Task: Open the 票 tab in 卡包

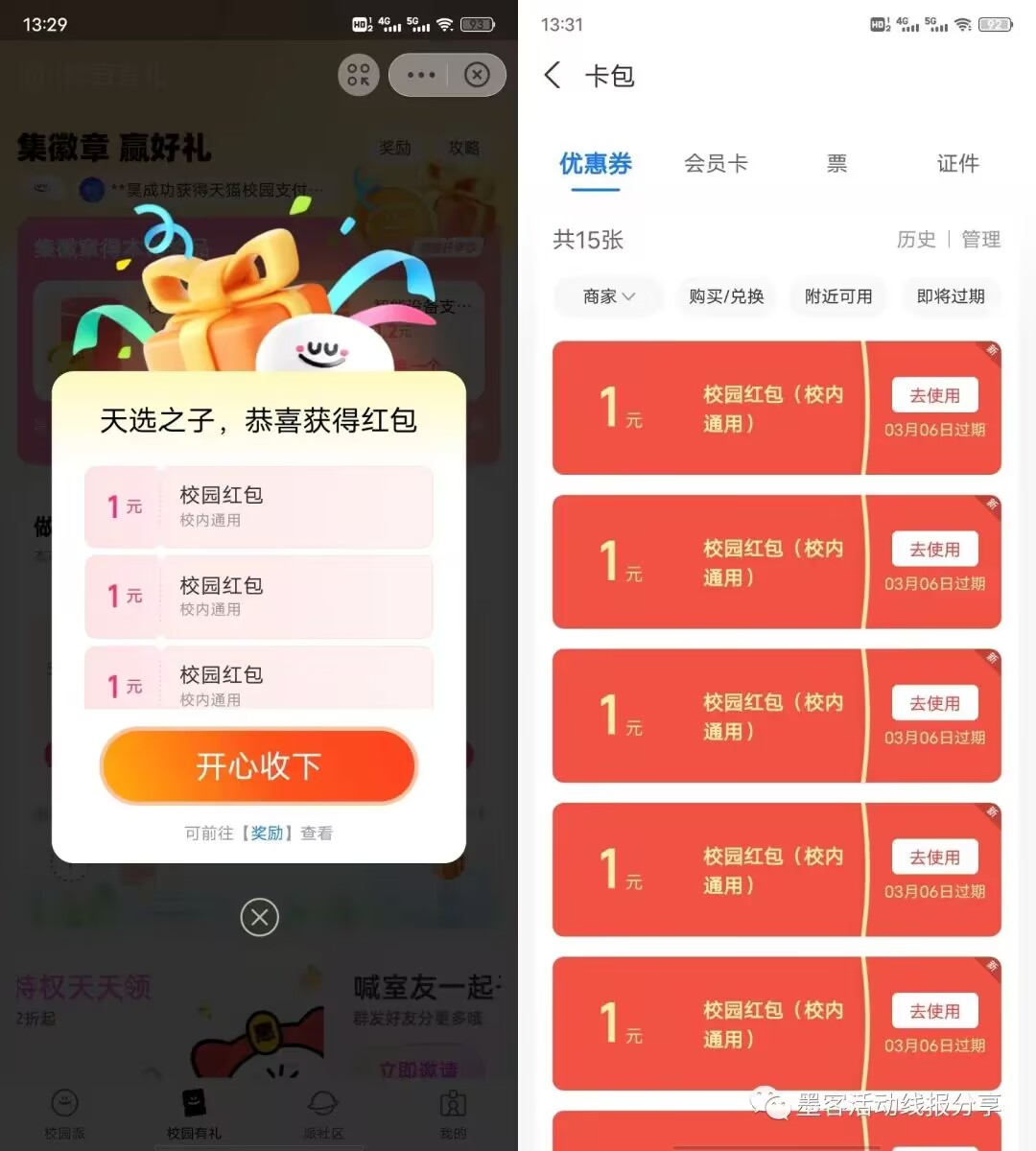Action: [836, 163]
